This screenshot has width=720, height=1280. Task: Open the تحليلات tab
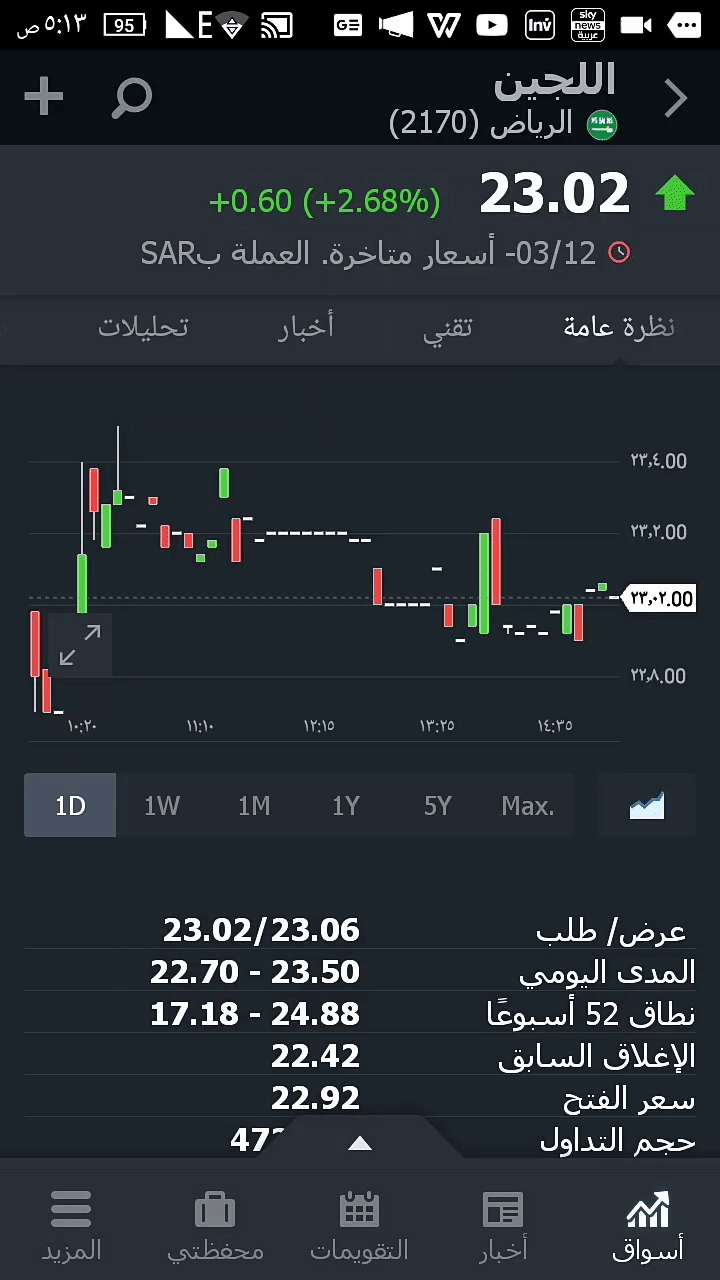click(143, 328)
